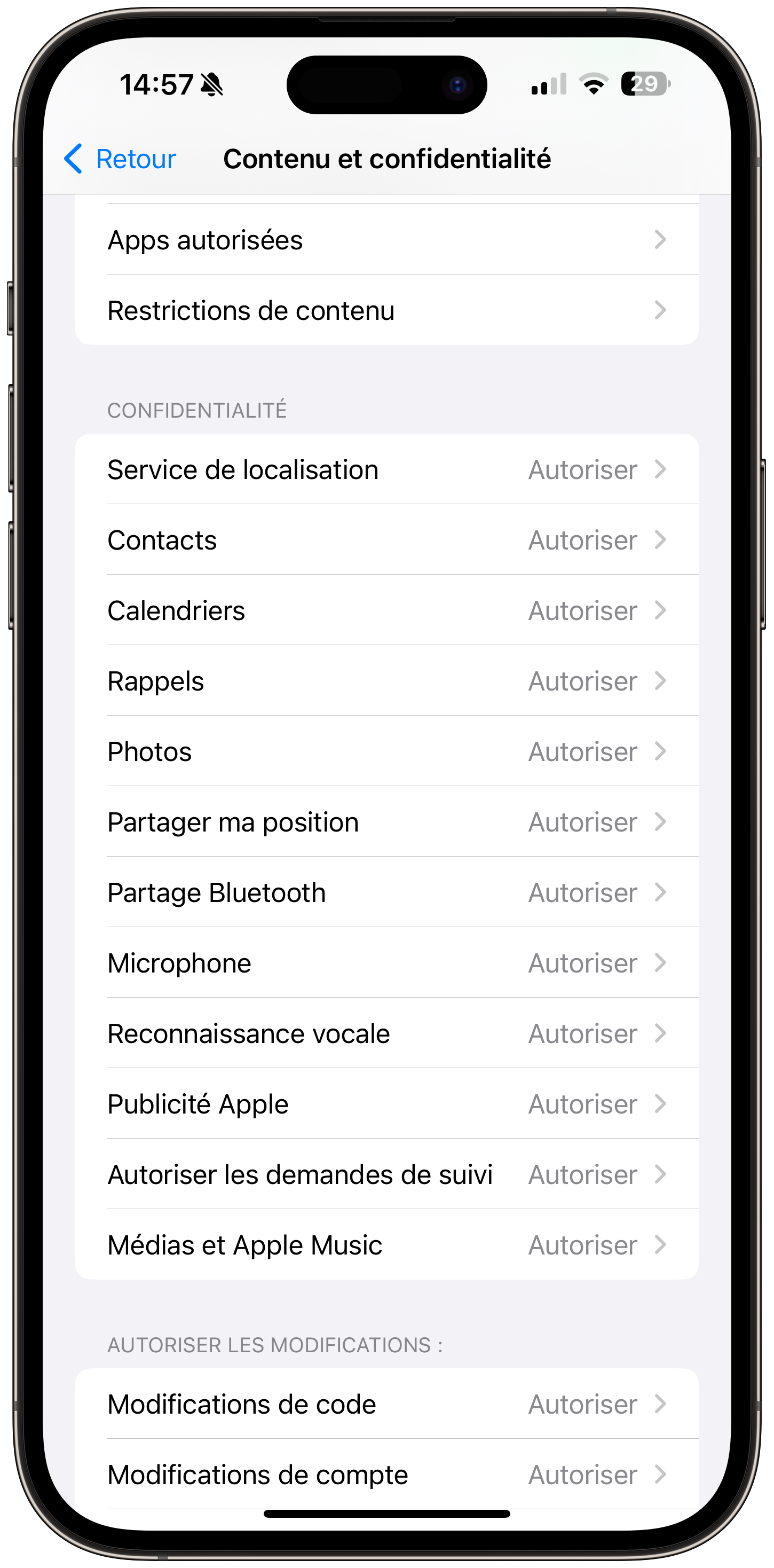Open Autoriser les demandes de suivi
The width and height of the screenshot is (774, 1568).
coord(386,1175)
